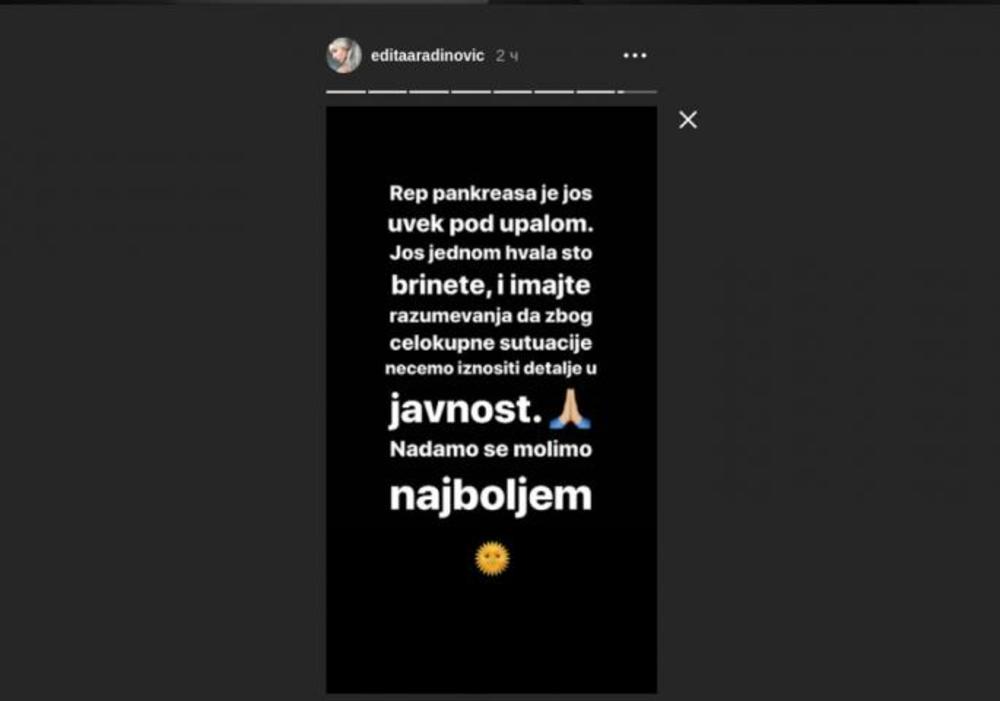Close the story viewer
The height and width of the screenshot is (701, 1000).
688,120
